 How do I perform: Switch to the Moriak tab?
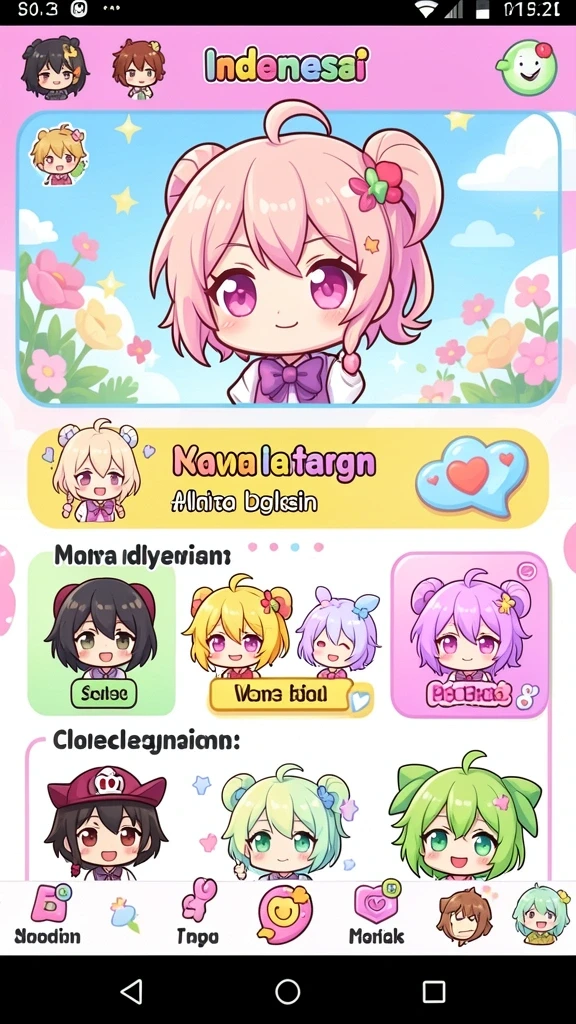click(x=376, y=914)
